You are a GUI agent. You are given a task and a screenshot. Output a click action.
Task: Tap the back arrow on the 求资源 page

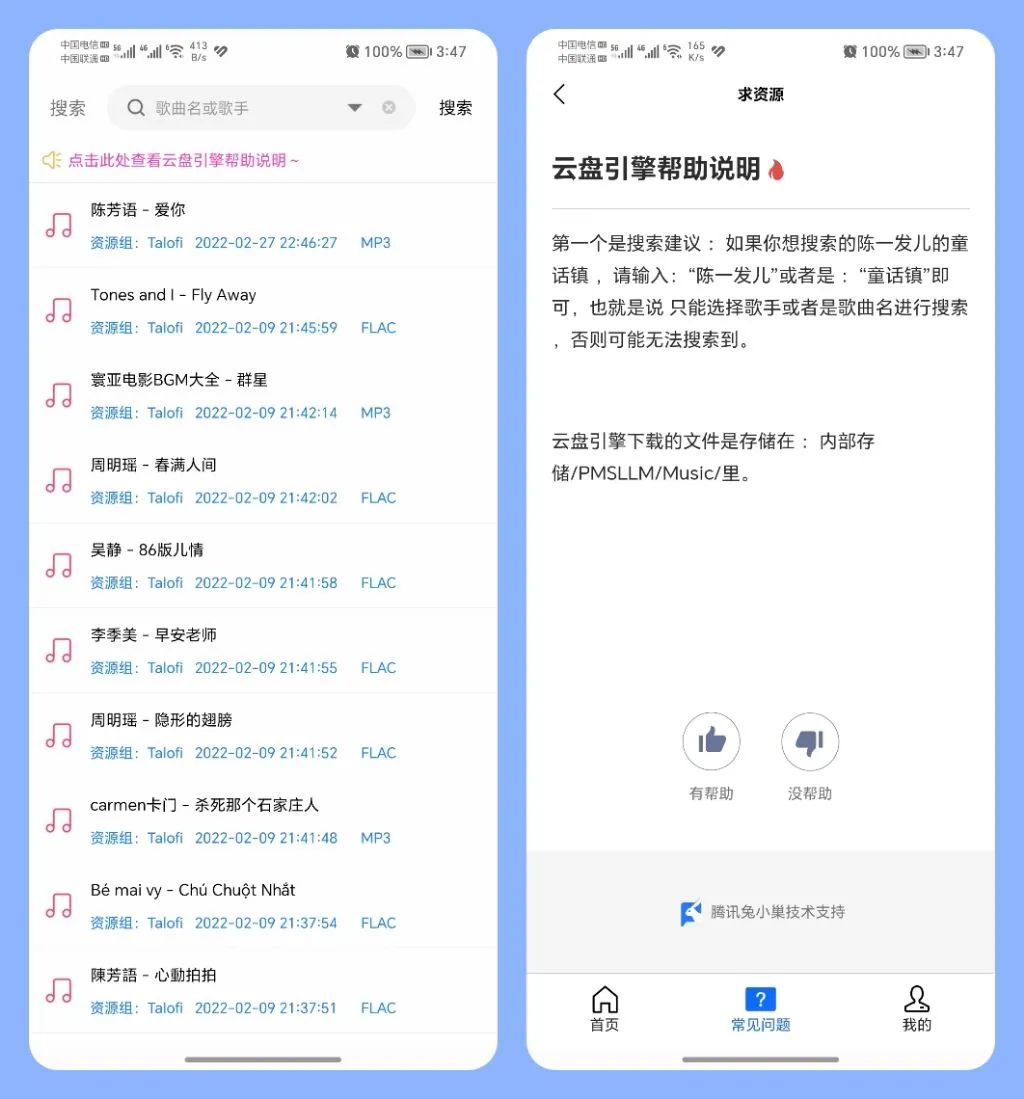click(x=560, y=93)
